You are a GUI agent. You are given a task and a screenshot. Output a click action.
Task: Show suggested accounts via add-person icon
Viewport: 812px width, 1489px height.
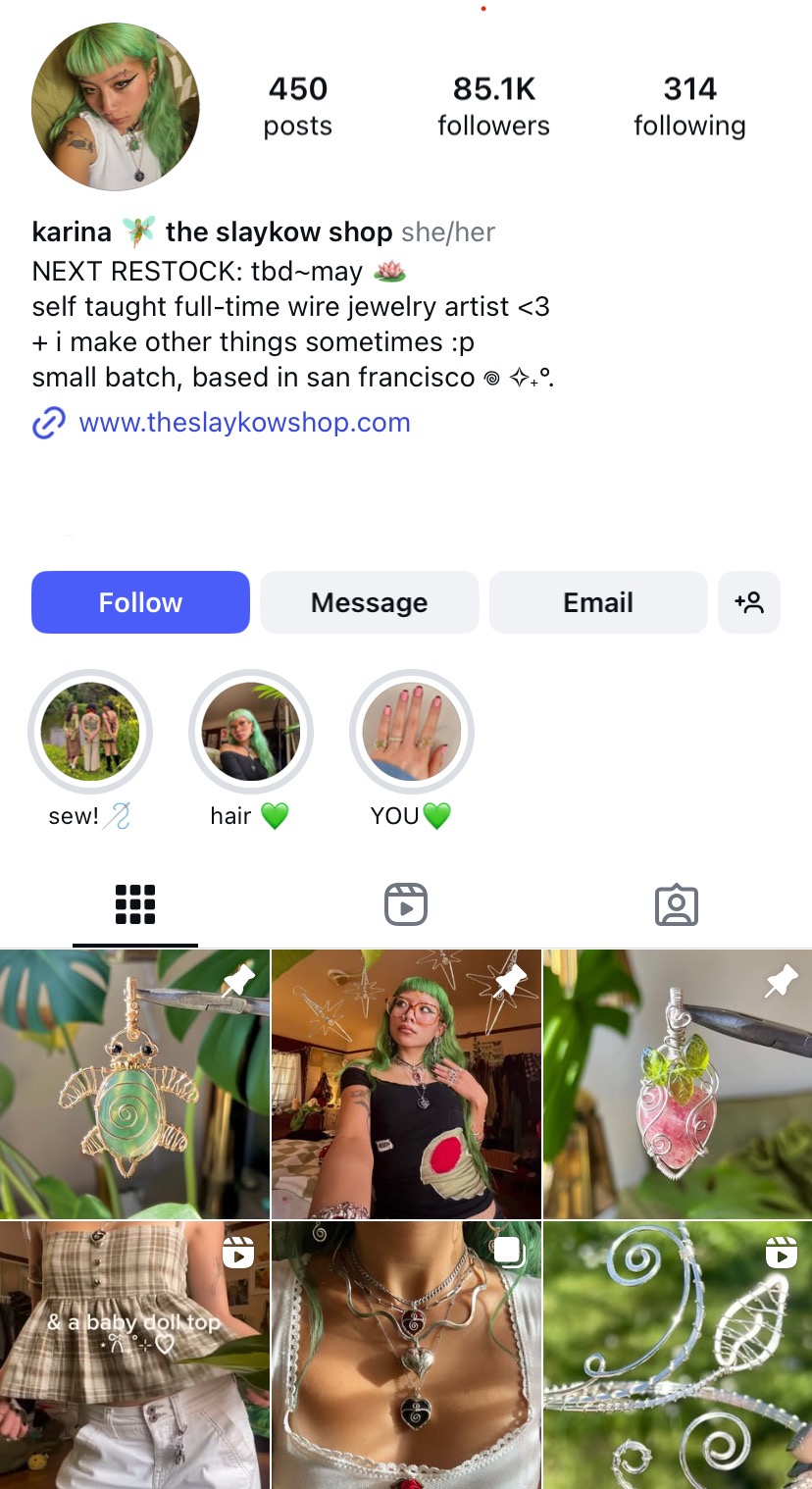pos(749,602)
